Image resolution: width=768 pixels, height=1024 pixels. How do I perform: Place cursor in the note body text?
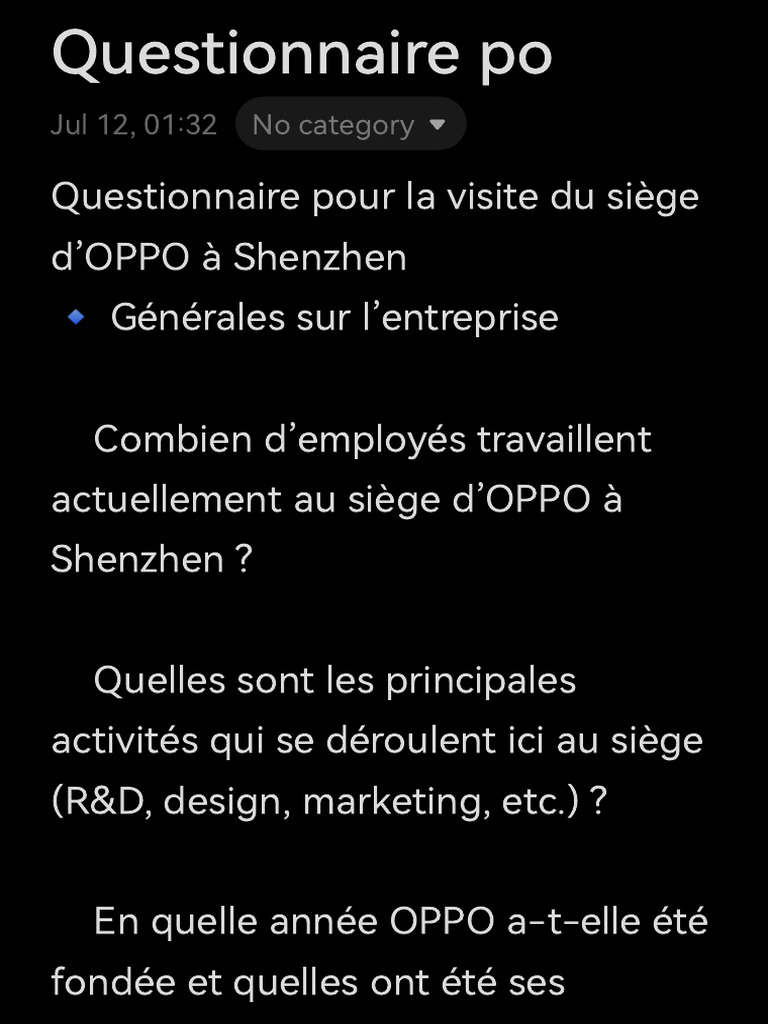coord(379,588)
